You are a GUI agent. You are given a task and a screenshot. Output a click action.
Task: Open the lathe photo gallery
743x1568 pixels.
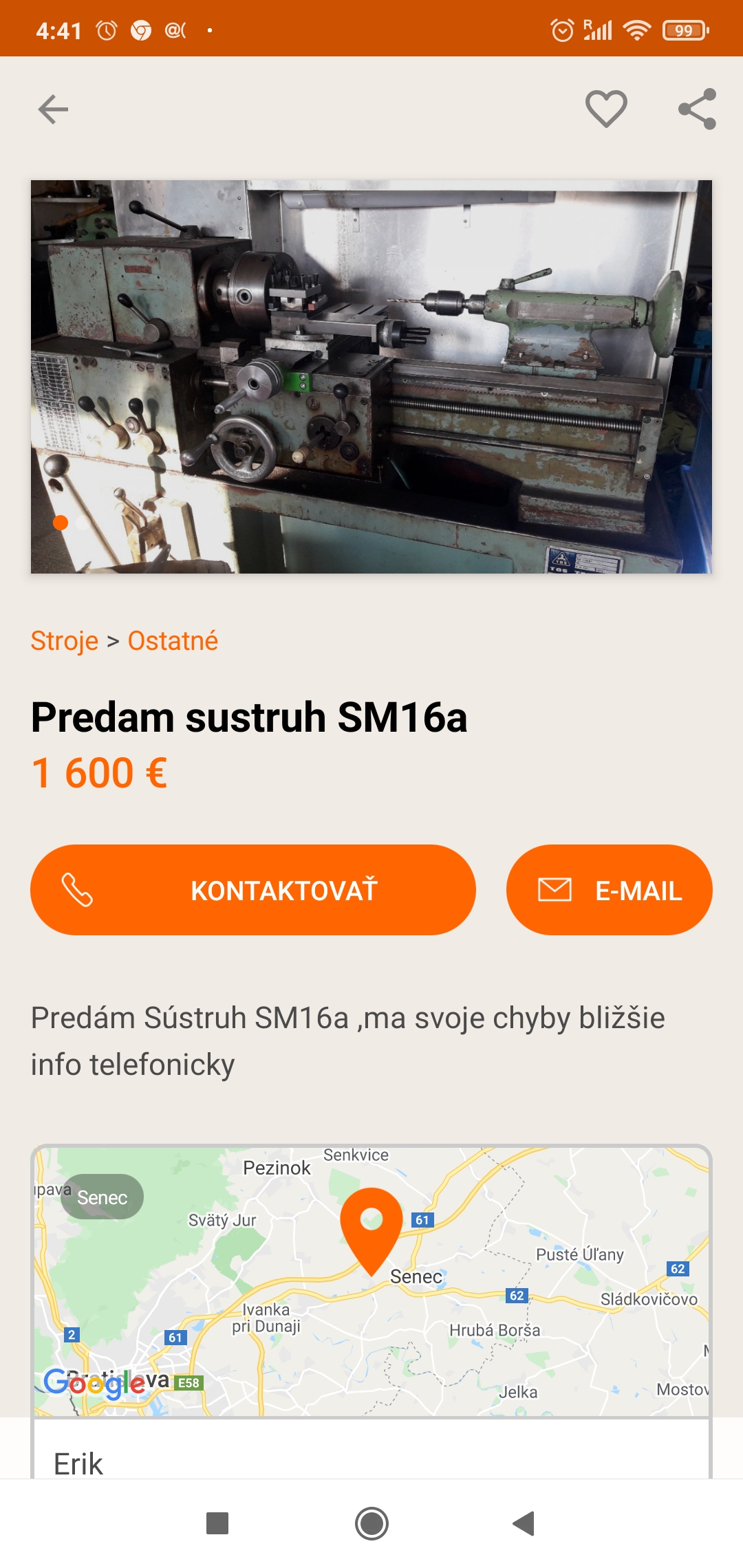[371, 376]
